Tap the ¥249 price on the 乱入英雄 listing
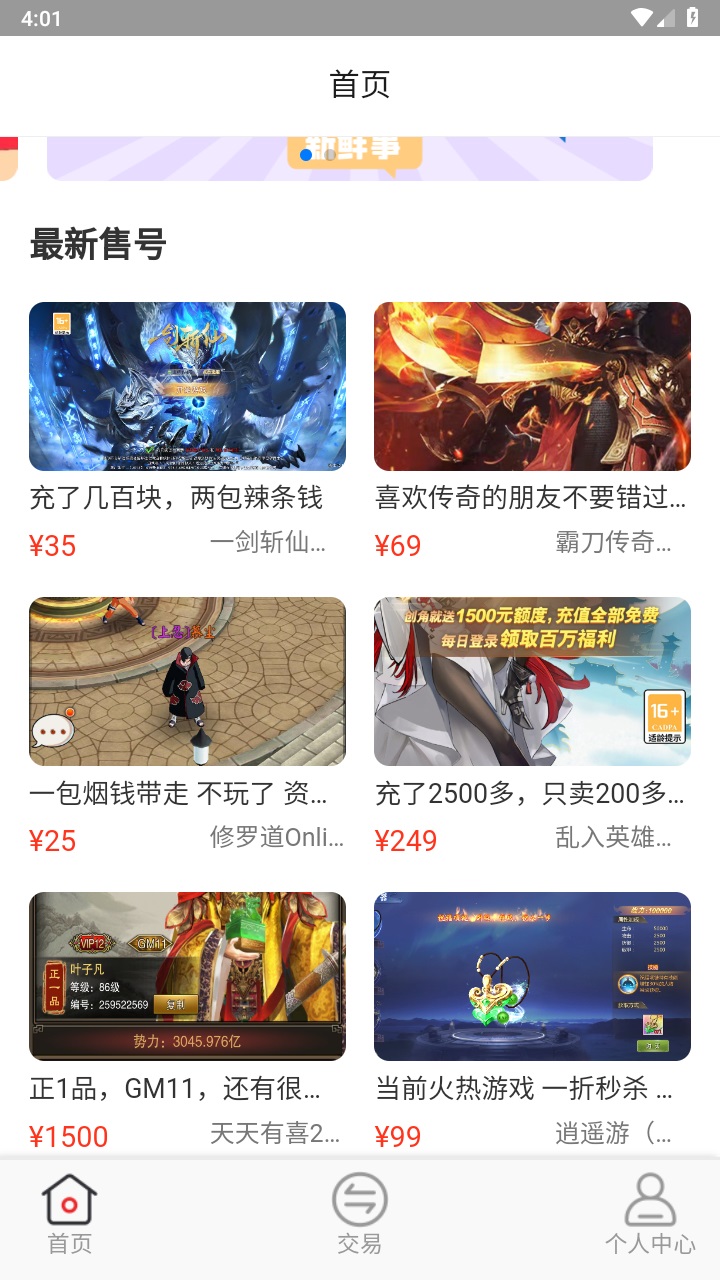This screenshot has height=1280, width=720. click(406, 840)
